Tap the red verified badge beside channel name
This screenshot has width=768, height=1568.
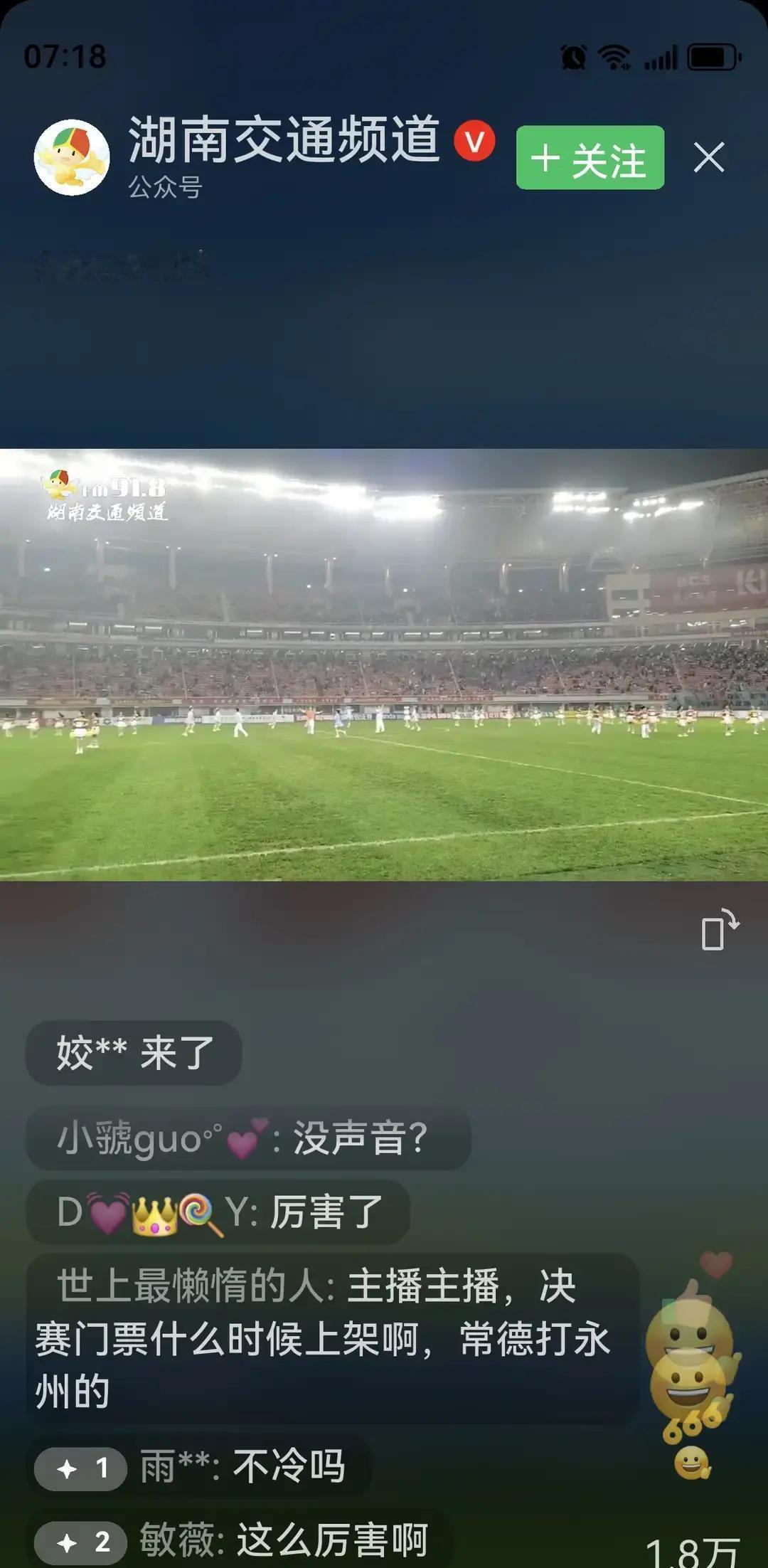(475, 141)
